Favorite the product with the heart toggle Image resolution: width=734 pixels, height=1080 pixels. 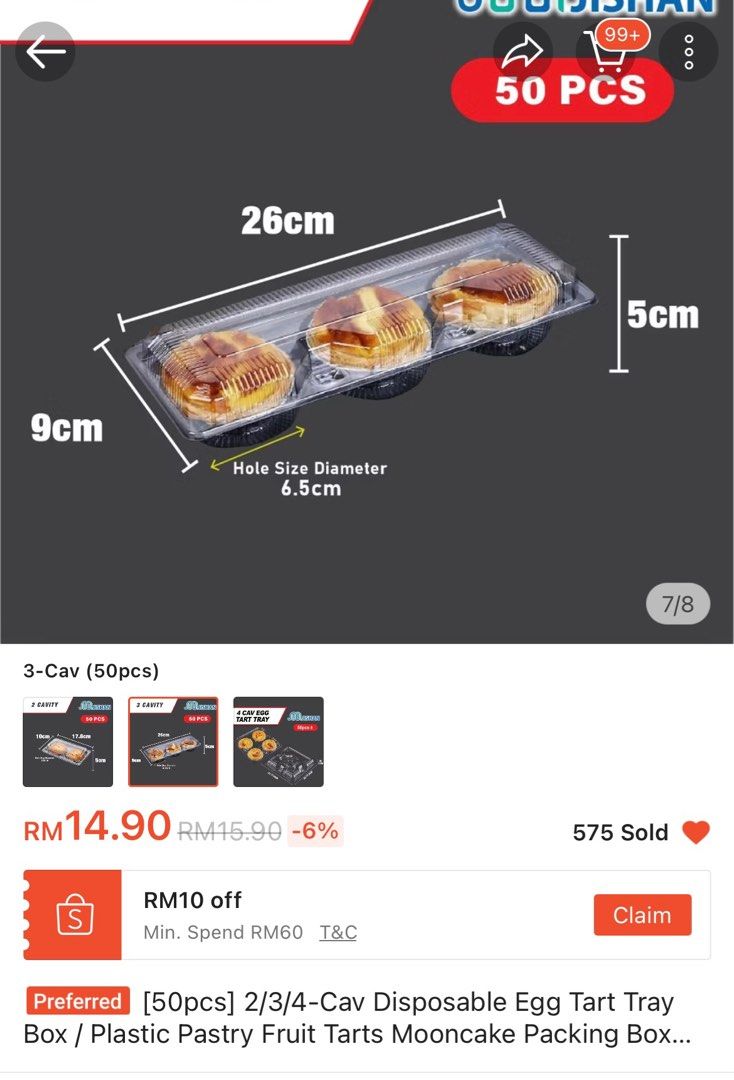696,832
